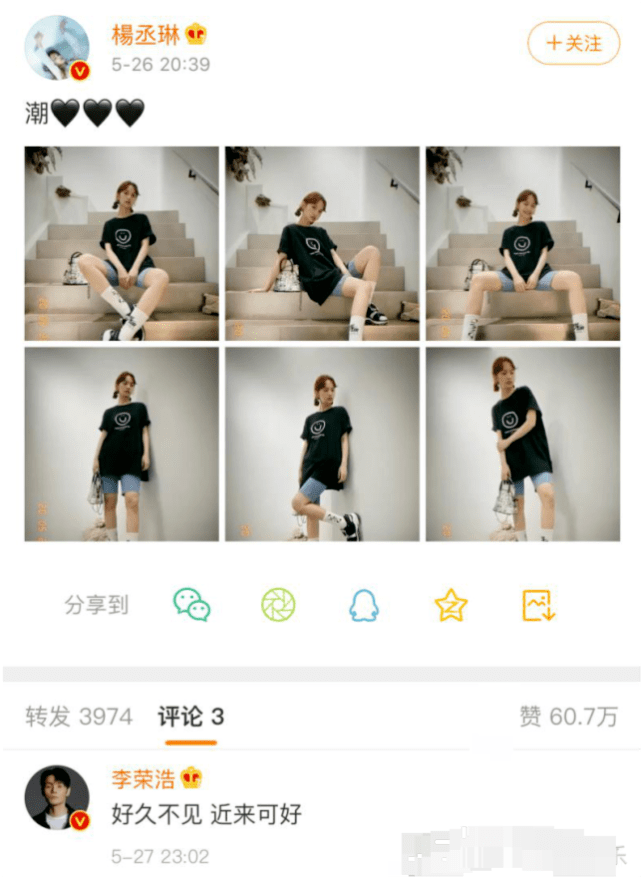The width and height of the screenshot is (641, 877).
Task: Open the middle photo in the top row
Action: click(x=322, y=243)
